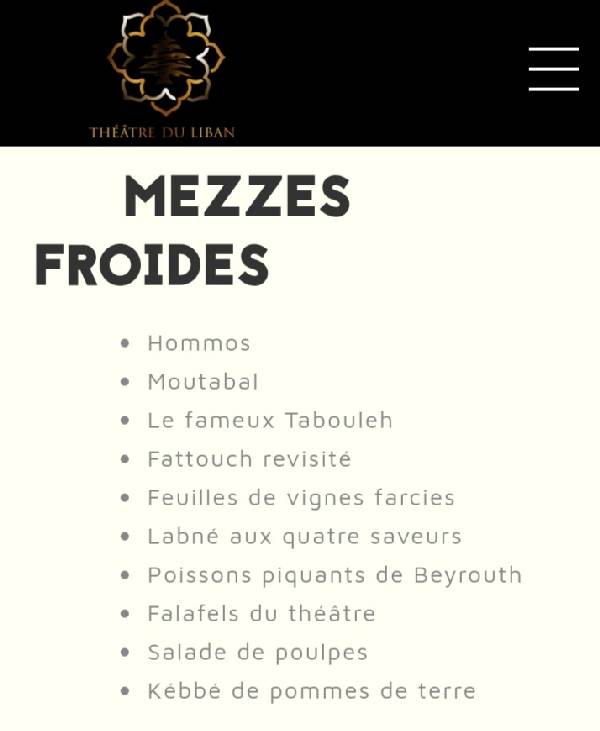Open the hamburger navigation menu
The height and width of the screenshot is (731, 600).
pos(553,69)
